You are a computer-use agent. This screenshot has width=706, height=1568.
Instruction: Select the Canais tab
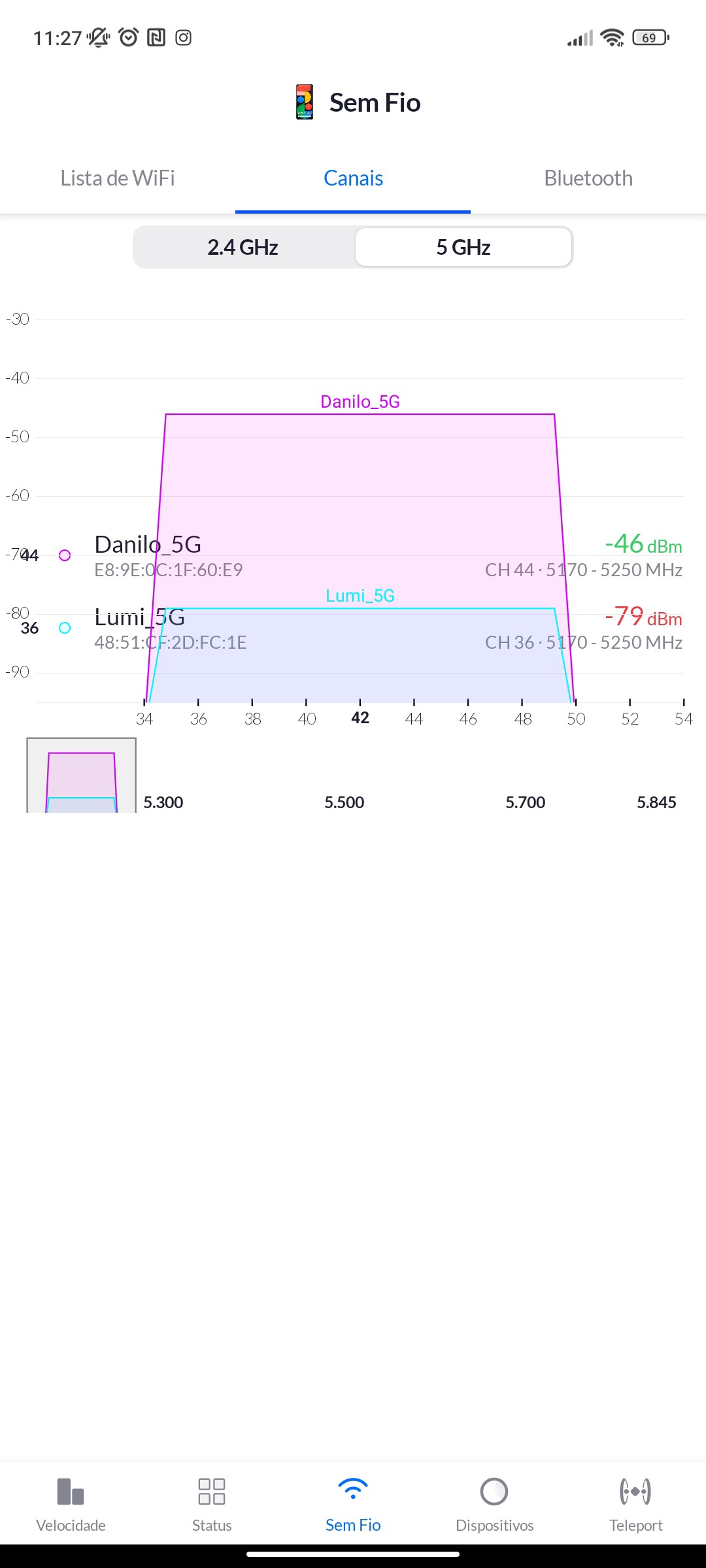pos(353,178)
